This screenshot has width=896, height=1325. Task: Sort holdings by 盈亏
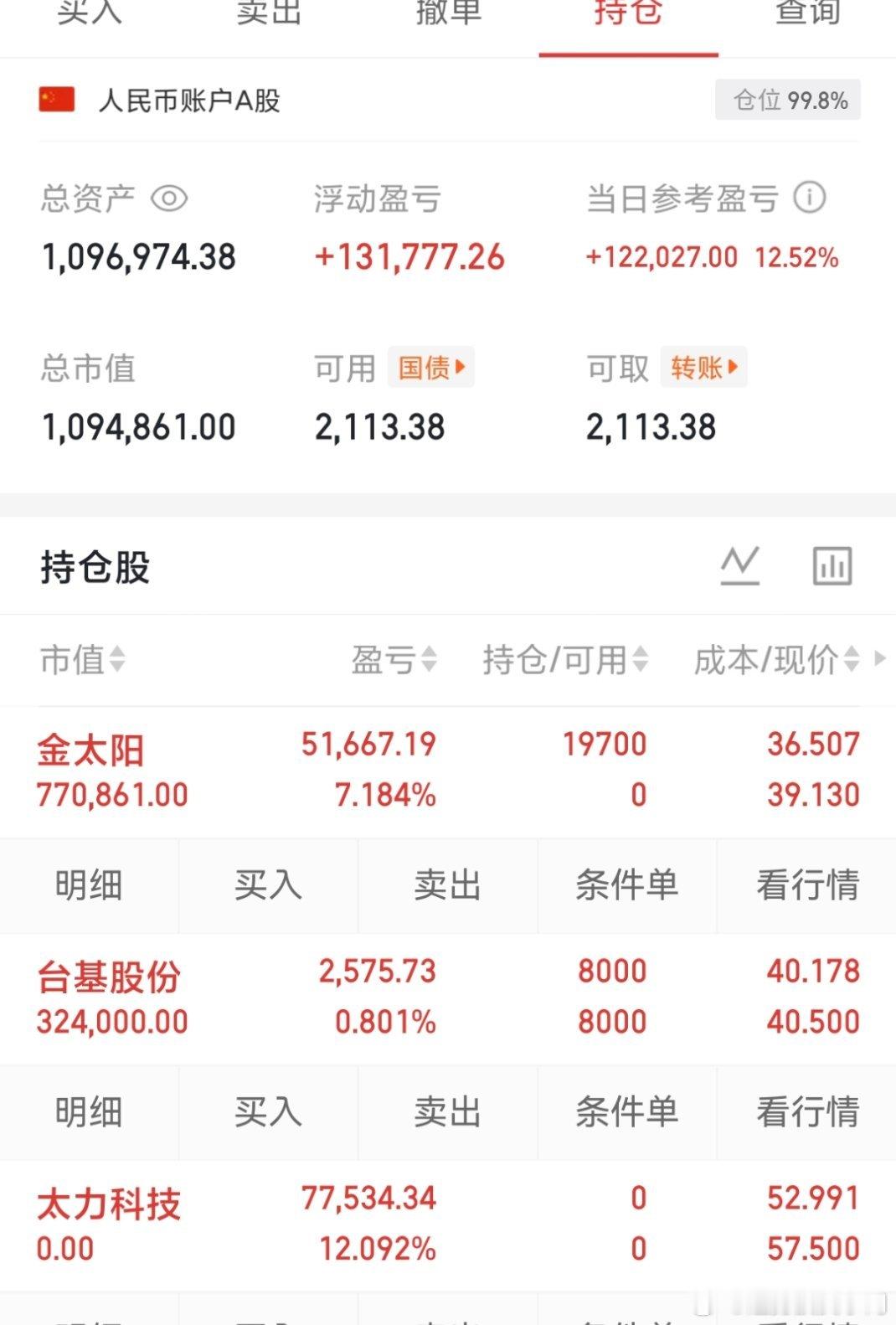[x=394, y=660]
